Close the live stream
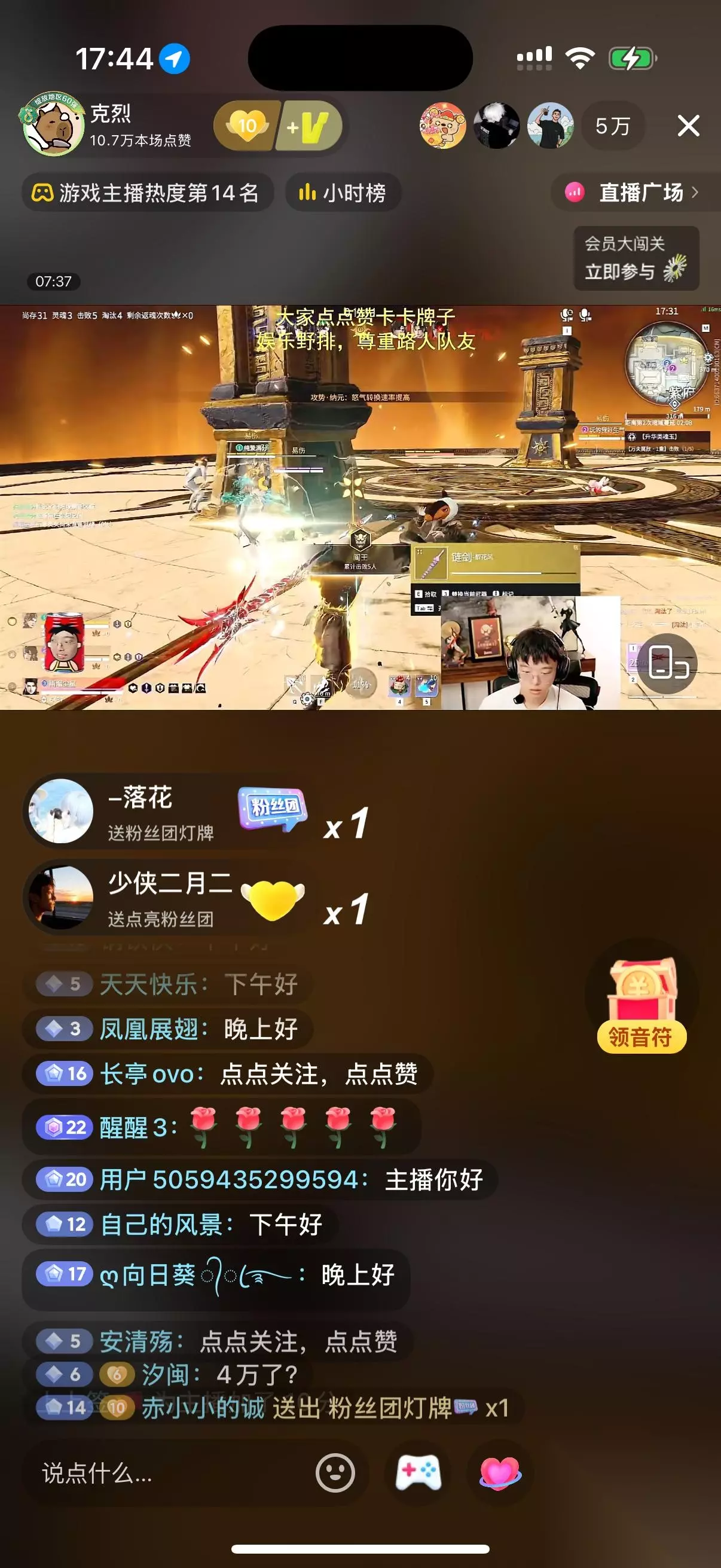 click(x=688, y=126)
